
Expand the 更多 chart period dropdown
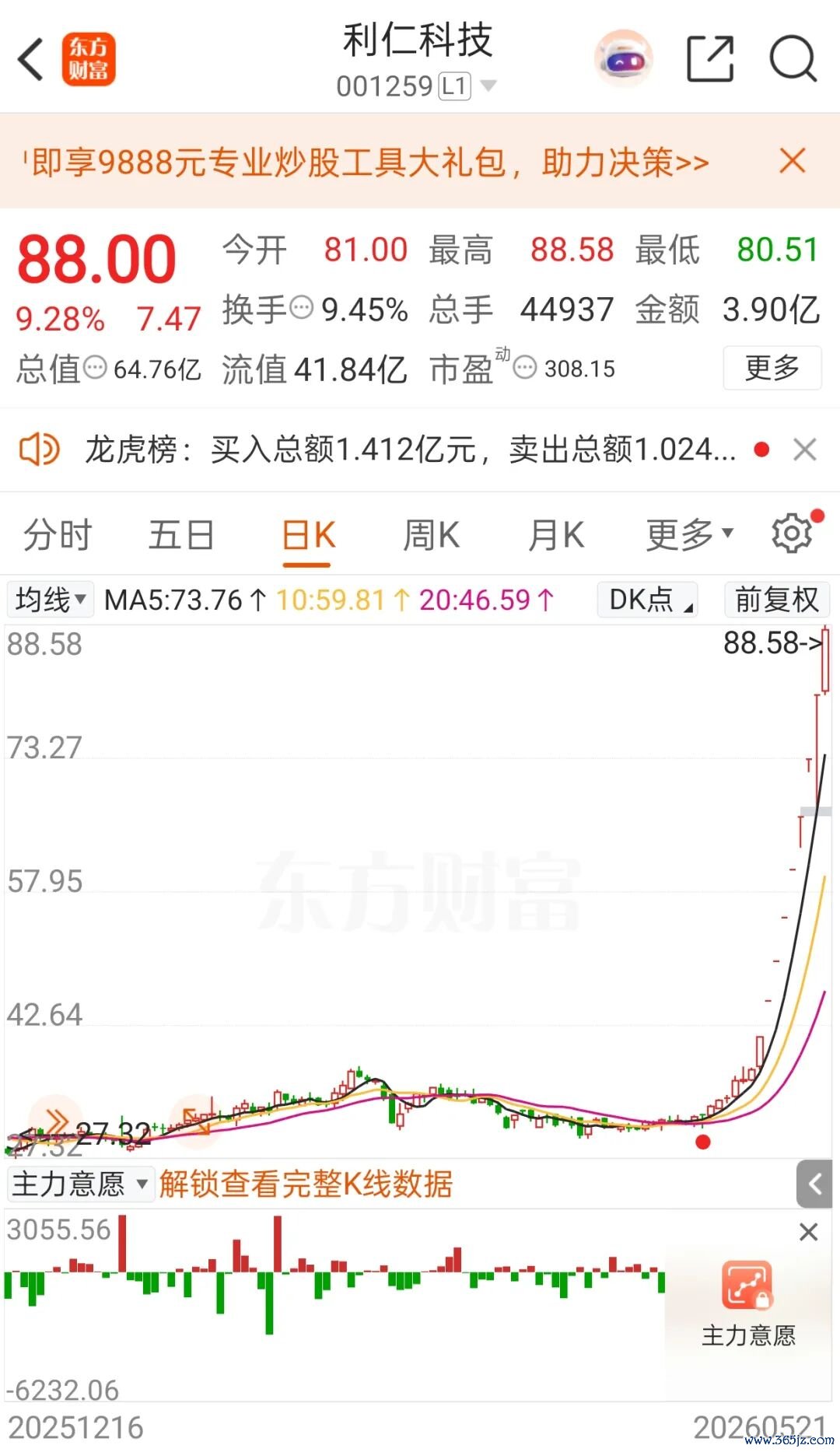pyautogui.click(x=689, y=536)
